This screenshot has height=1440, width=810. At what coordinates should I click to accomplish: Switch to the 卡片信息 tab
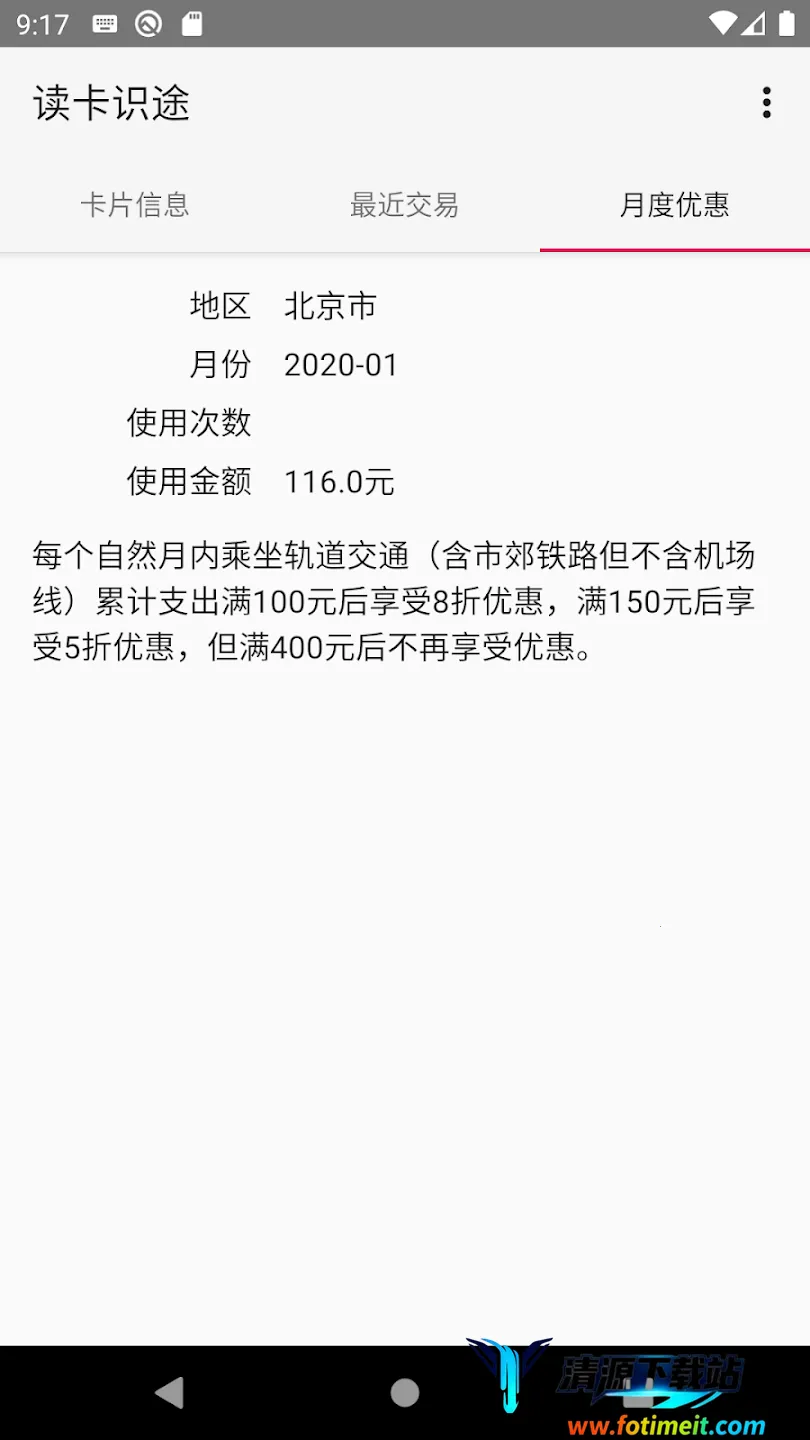(135, 205)
